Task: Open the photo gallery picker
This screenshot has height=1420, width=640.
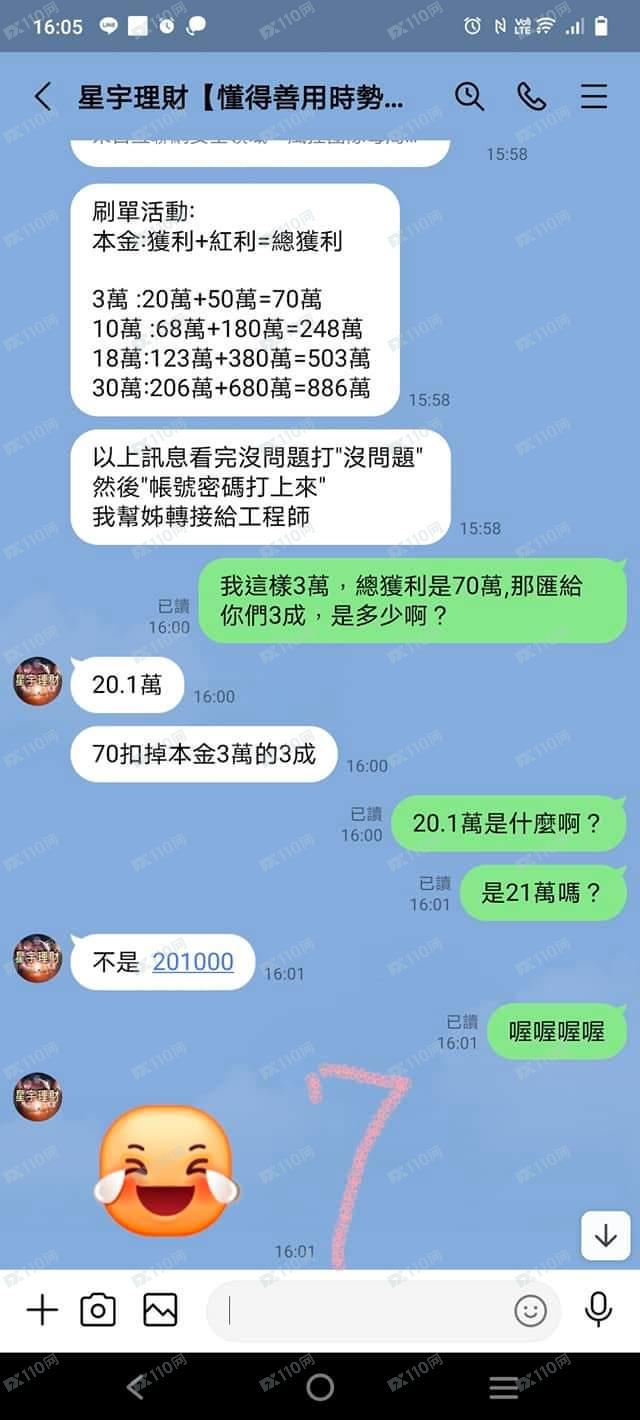Action: tap(160, 1309)
